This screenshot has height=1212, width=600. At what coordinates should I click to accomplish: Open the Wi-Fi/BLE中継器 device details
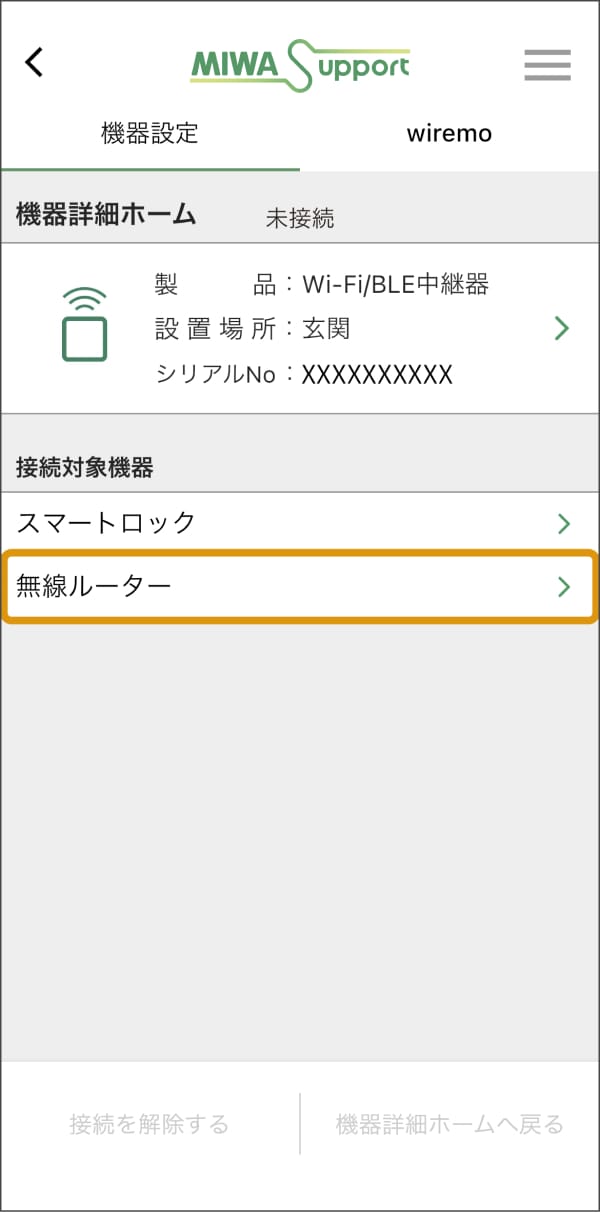coord(300,329)
